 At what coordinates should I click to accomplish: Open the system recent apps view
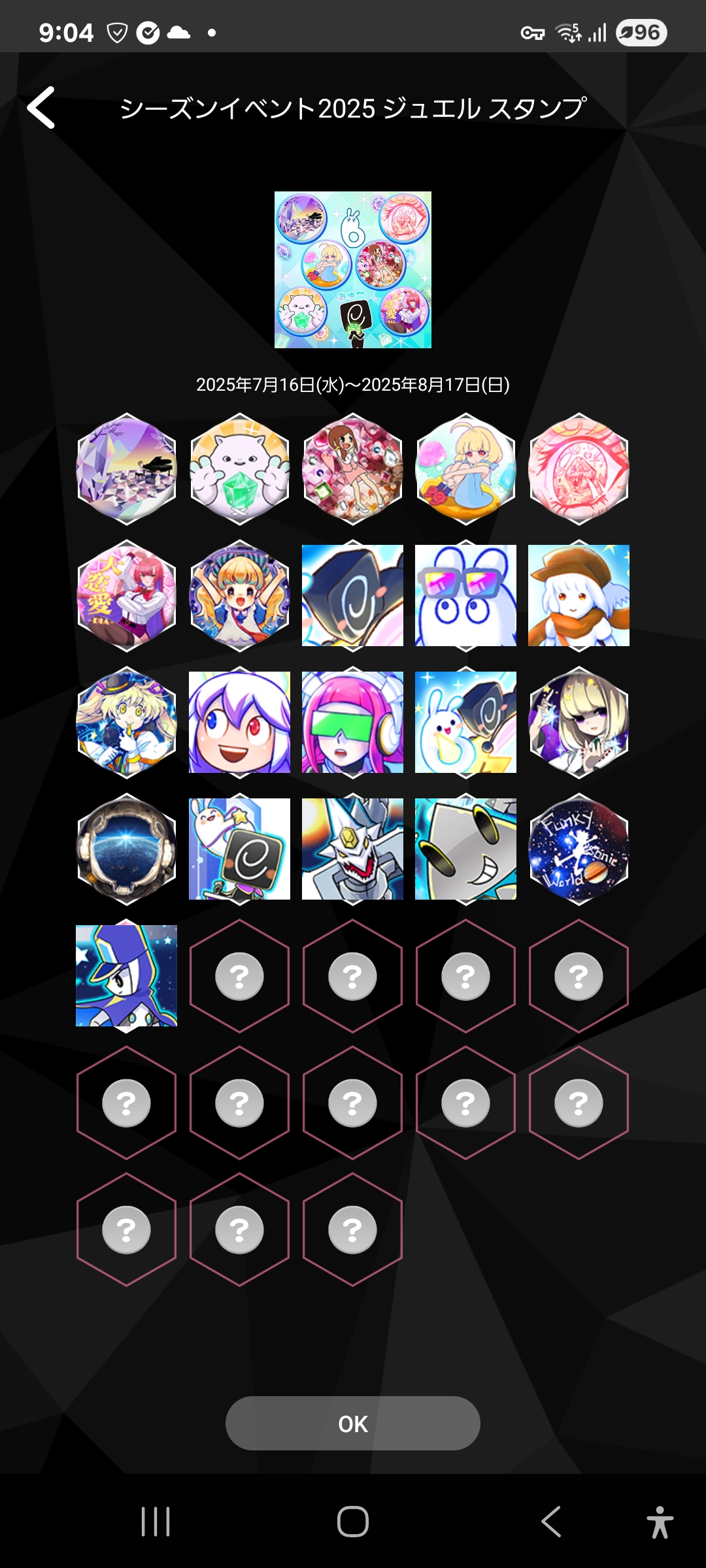156,1522
